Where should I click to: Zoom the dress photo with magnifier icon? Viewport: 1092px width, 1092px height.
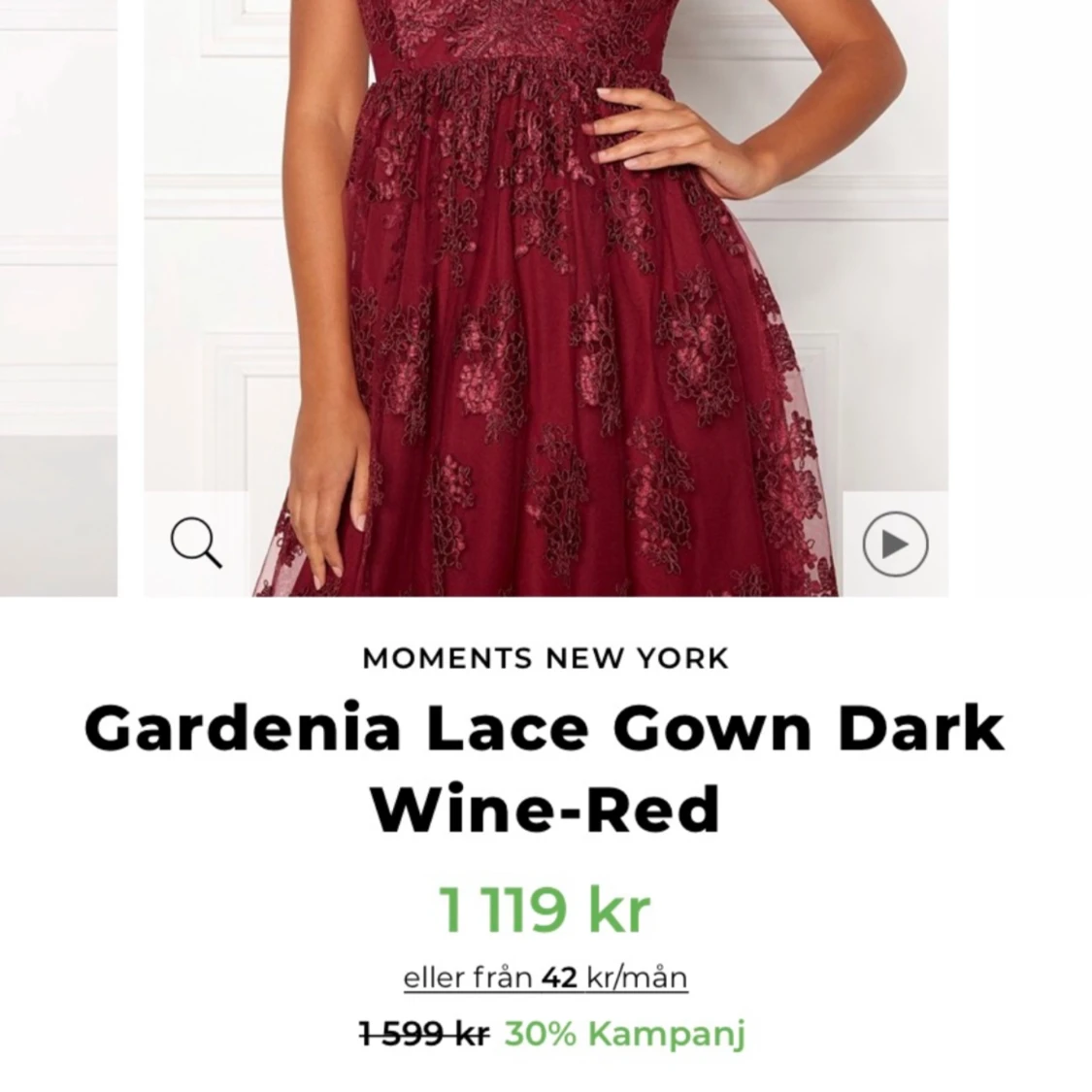coord(196,543)
